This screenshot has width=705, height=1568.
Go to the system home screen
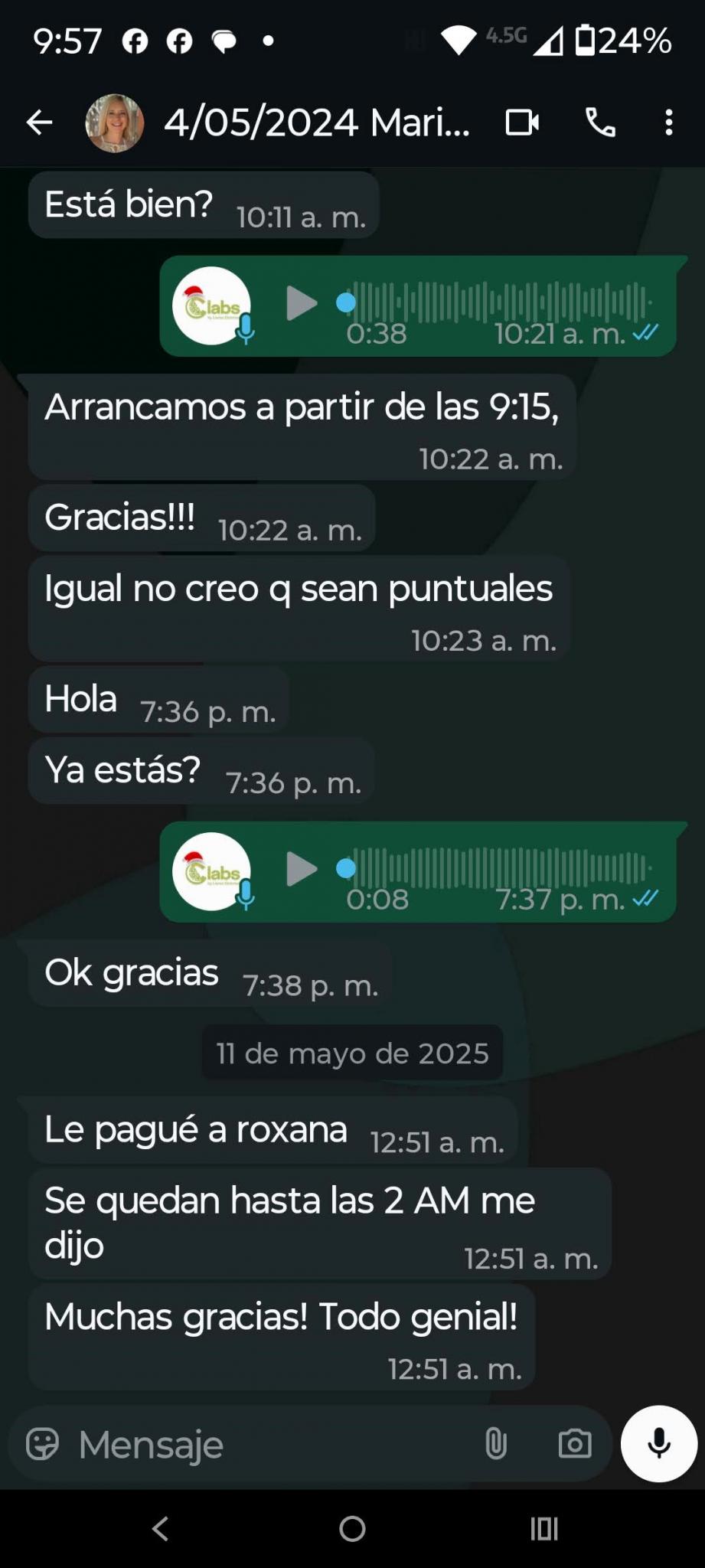click(352, 1529)
